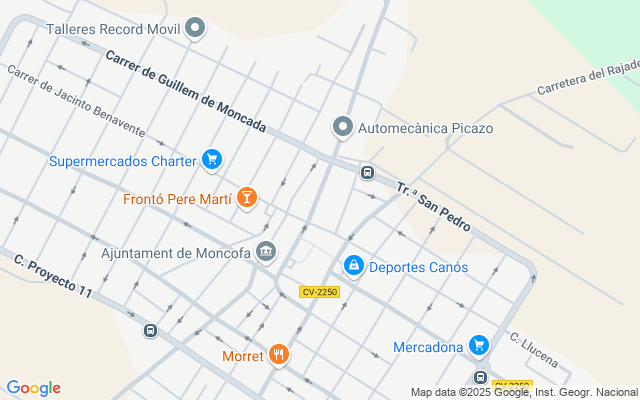
Task: Open the bus stop on C. Proyecto 11
Action: pos(150,330)
